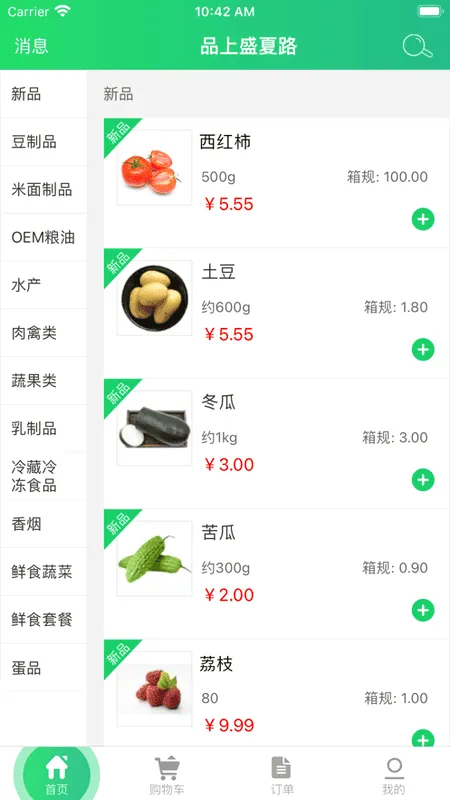Choose the 鲜食套餐 category
450x800 pixels.
[x=44, y=619]
